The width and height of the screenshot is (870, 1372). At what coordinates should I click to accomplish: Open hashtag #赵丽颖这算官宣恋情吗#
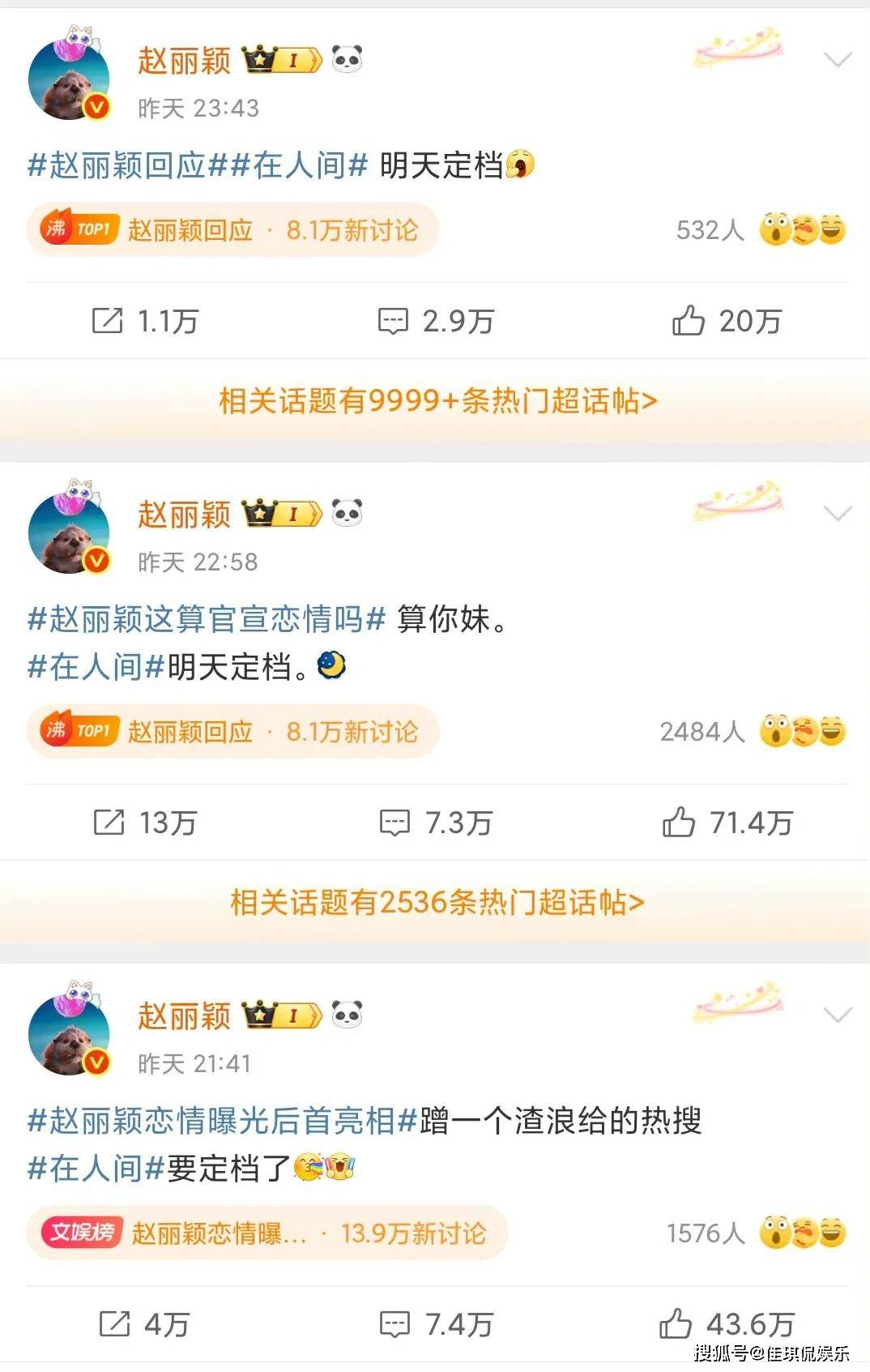click(206, 619)
